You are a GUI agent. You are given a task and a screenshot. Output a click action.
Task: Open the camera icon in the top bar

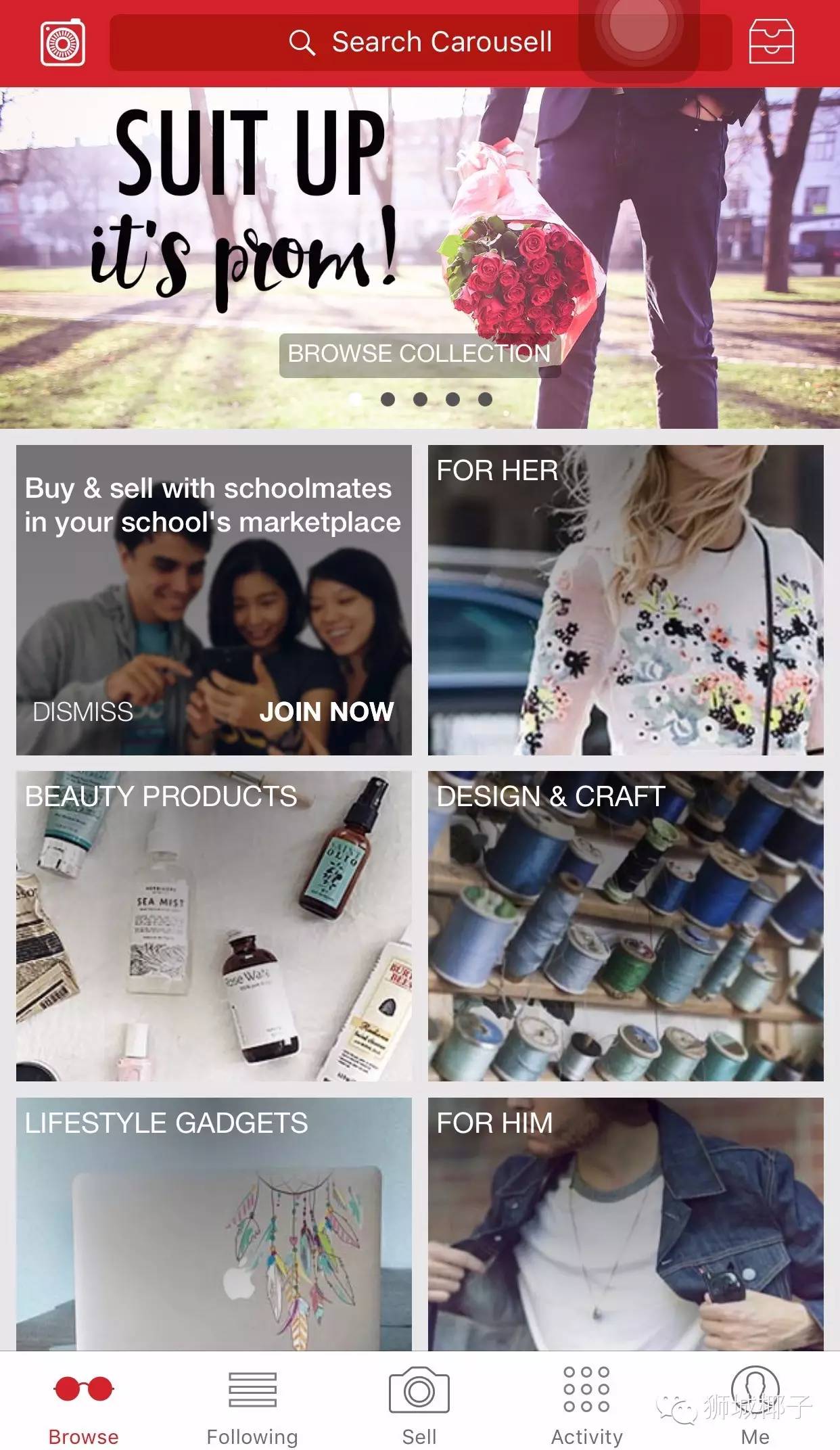[x=63, y=44]
